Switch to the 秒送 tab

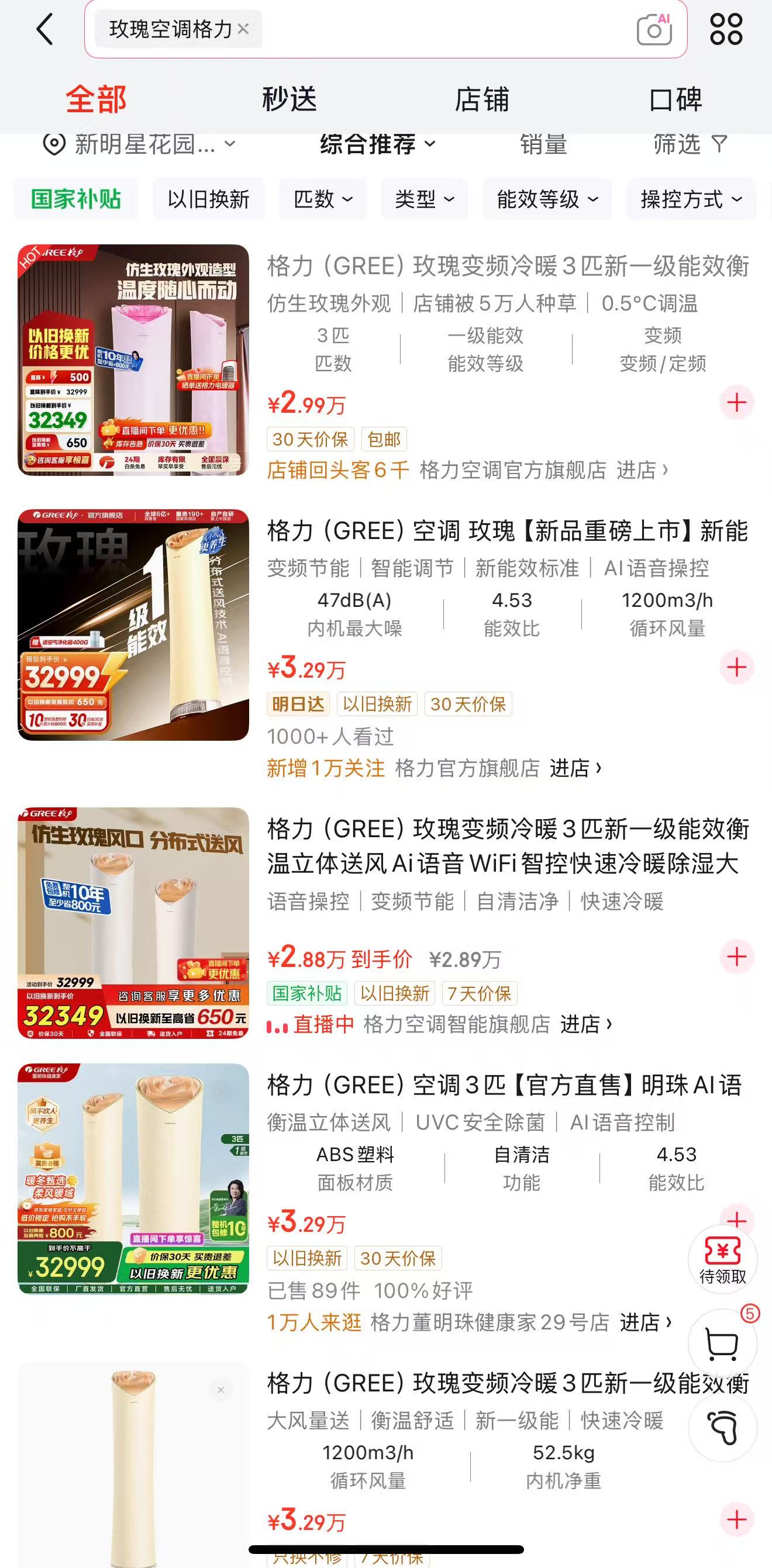(x=288, y=98)
